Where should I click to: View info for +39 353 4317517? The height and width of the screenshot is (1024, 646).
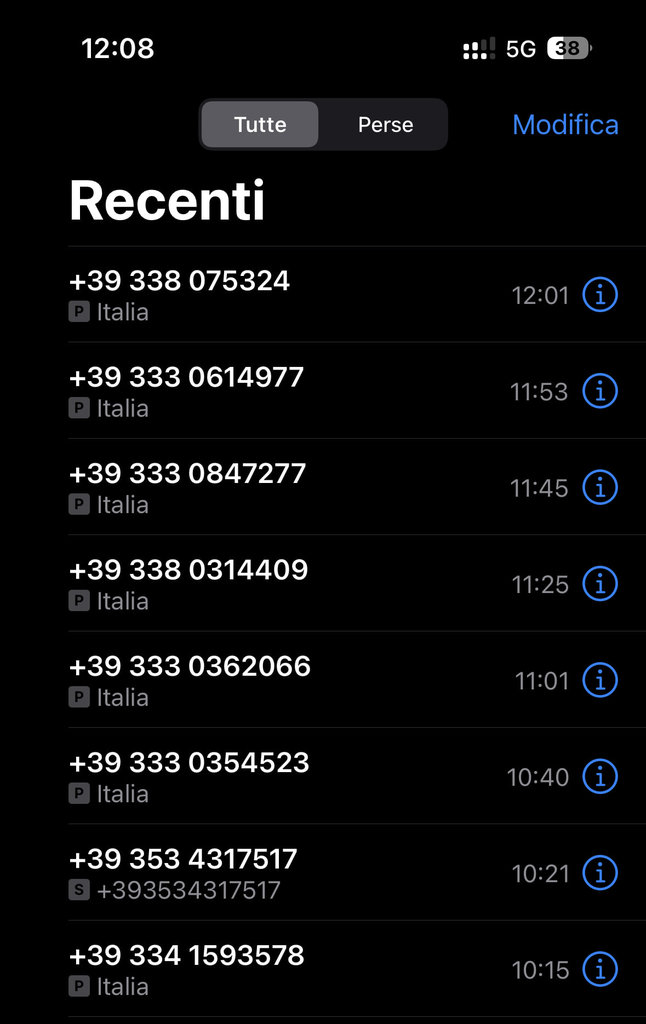600,873
